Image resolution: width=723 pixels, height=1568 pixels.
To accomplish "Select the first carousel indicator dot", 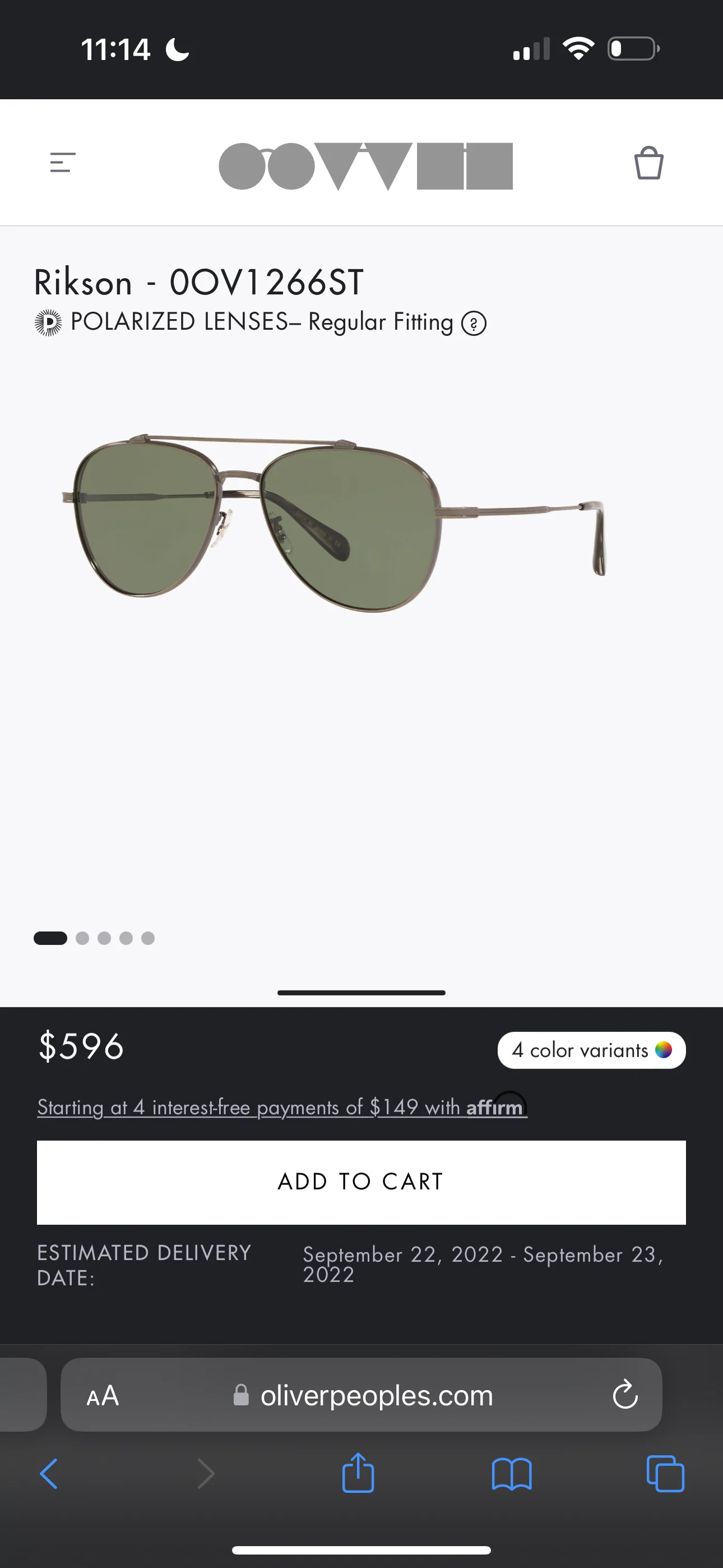I will coord(50,938).
